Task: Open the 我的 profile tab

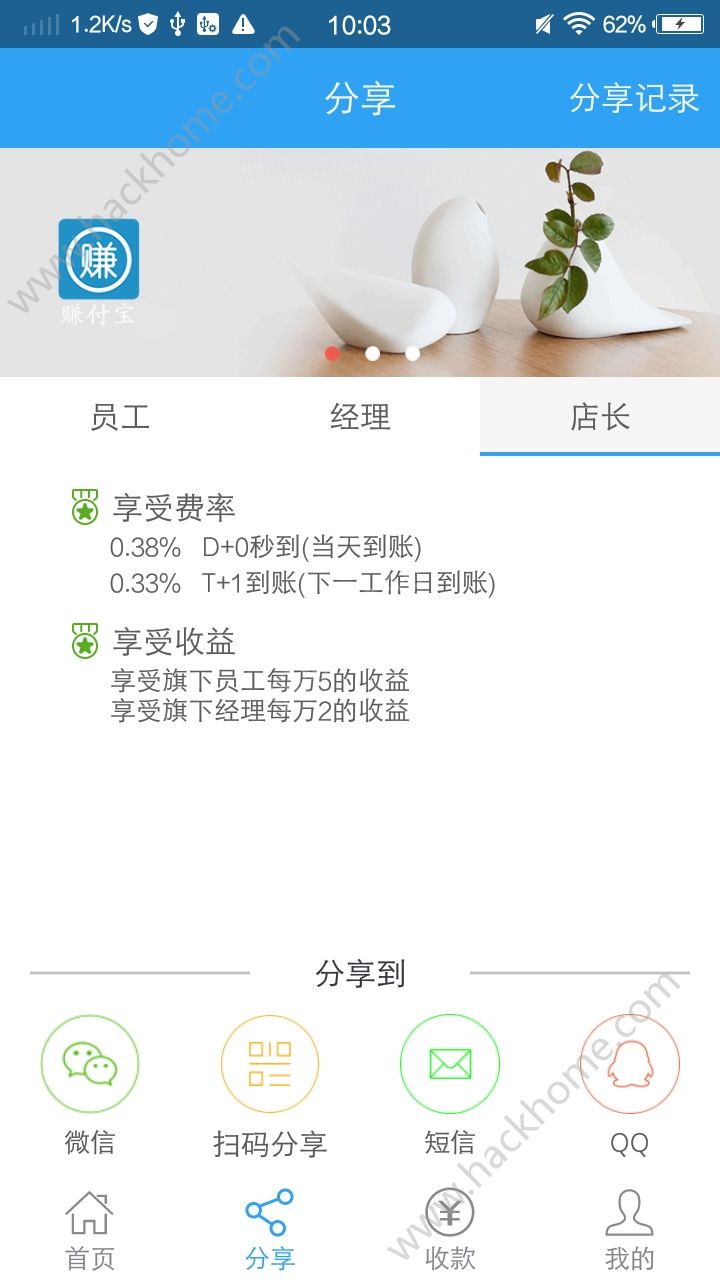Action: coord(630,1230)
